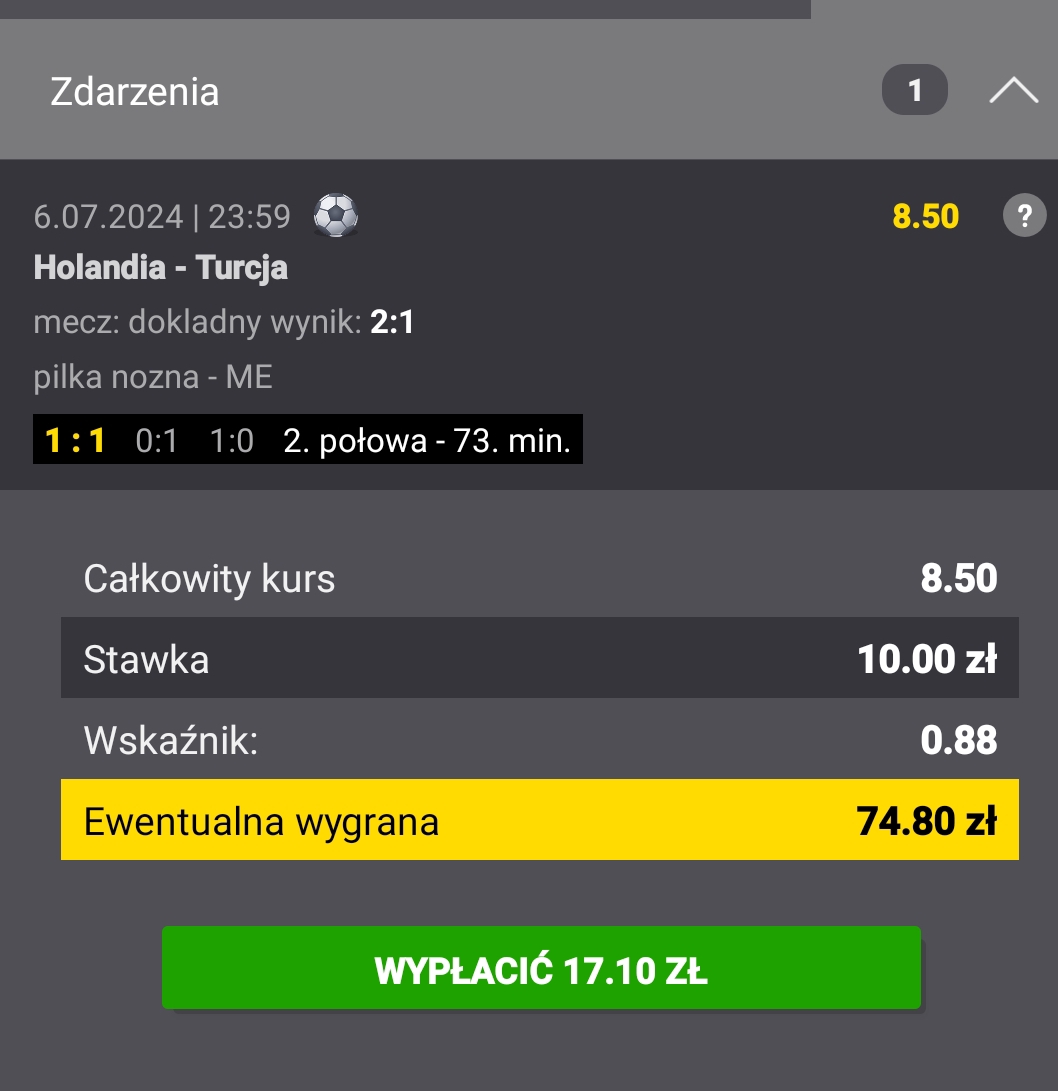The image size is (1058, 1091).
Task: Cash out with Wypłacić 17.10 zł
Action: [541, 968]
